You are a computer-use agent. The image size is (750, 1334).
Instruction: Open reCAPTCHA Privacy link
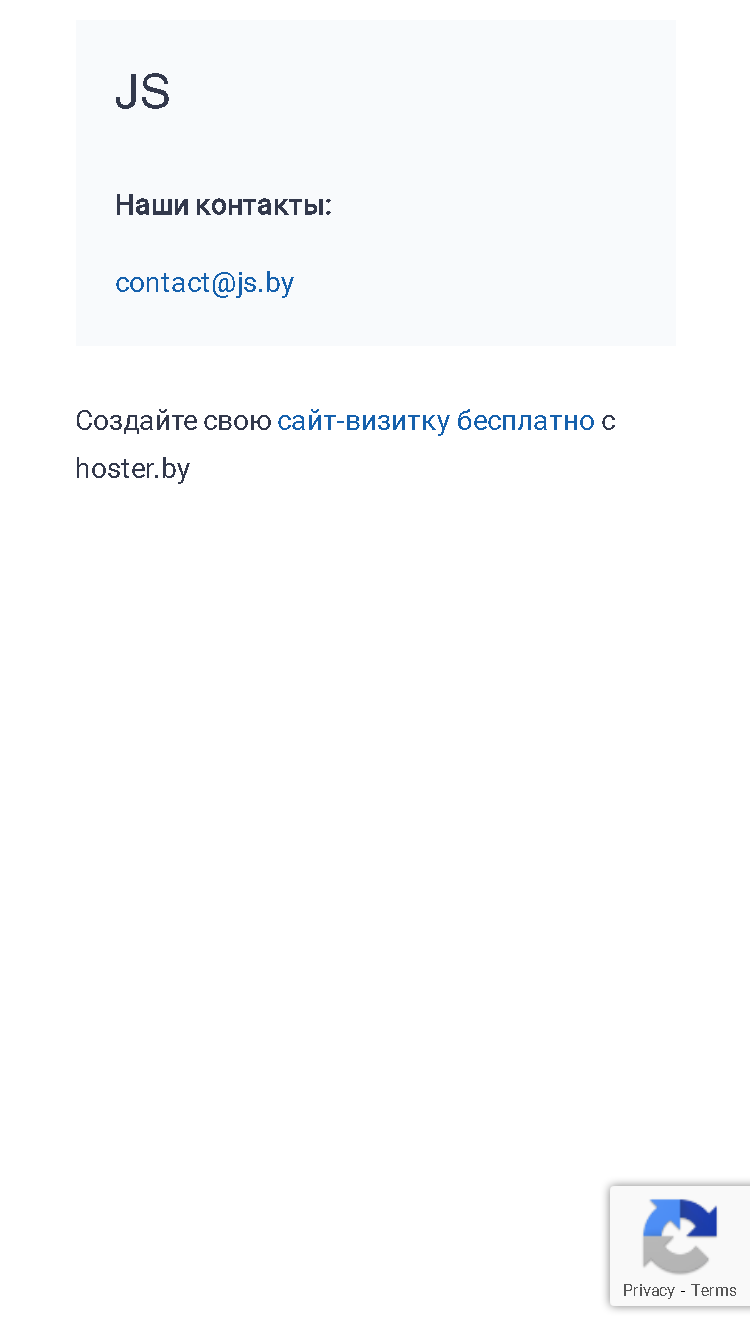649,1290
